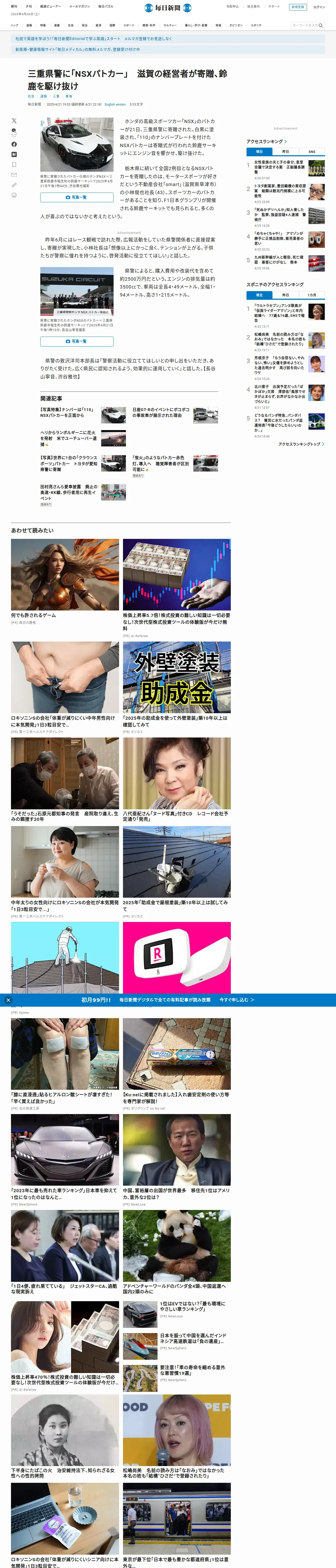
Task: Open the 毎日メディカル newsletter notice link
Action: 77,49
